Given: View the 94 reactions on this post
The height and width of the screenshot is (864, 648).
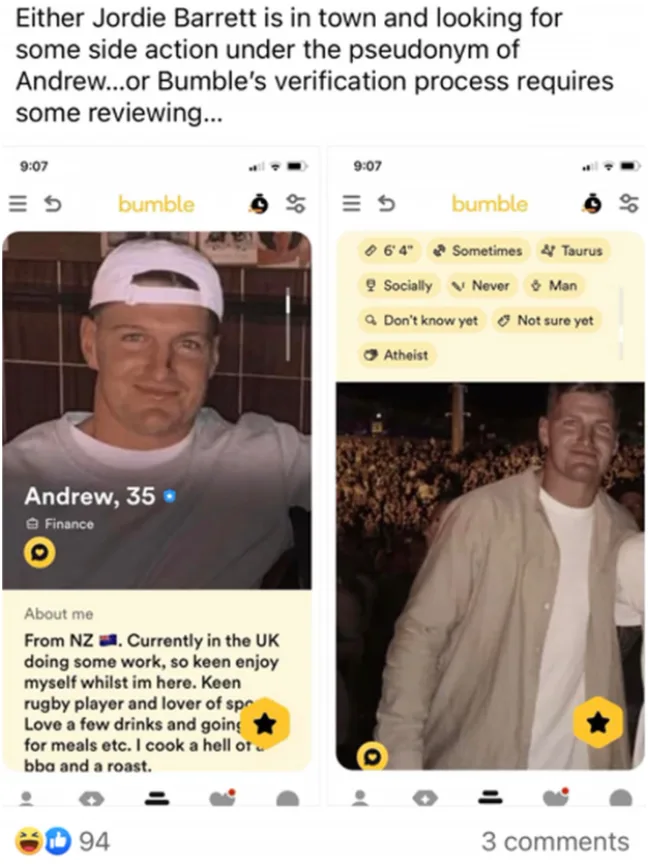Looking at the screenshot, I should (x=62, y=841).
